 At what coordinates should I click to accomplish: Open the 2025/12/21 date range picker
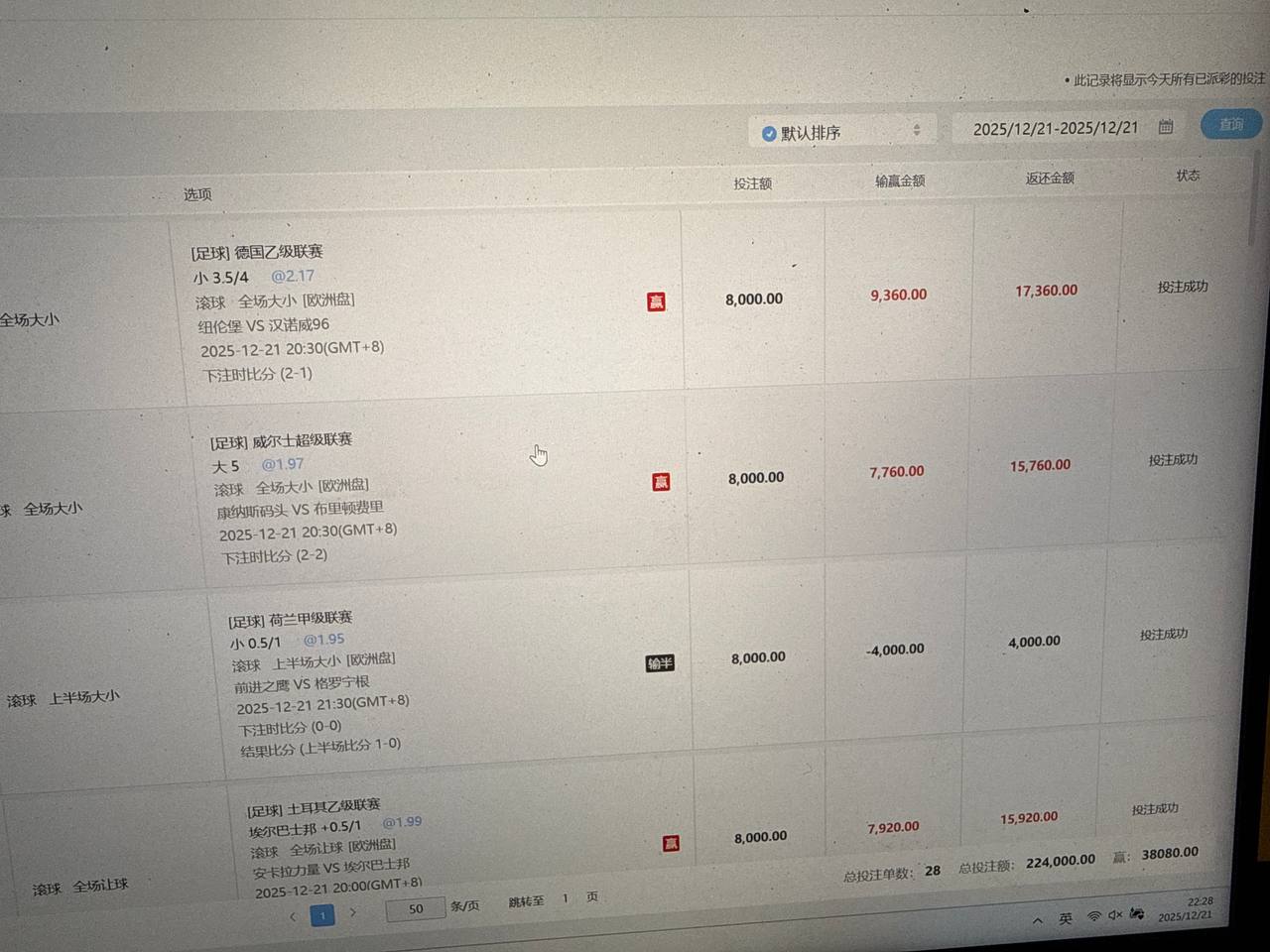[x=1055, y=128]
